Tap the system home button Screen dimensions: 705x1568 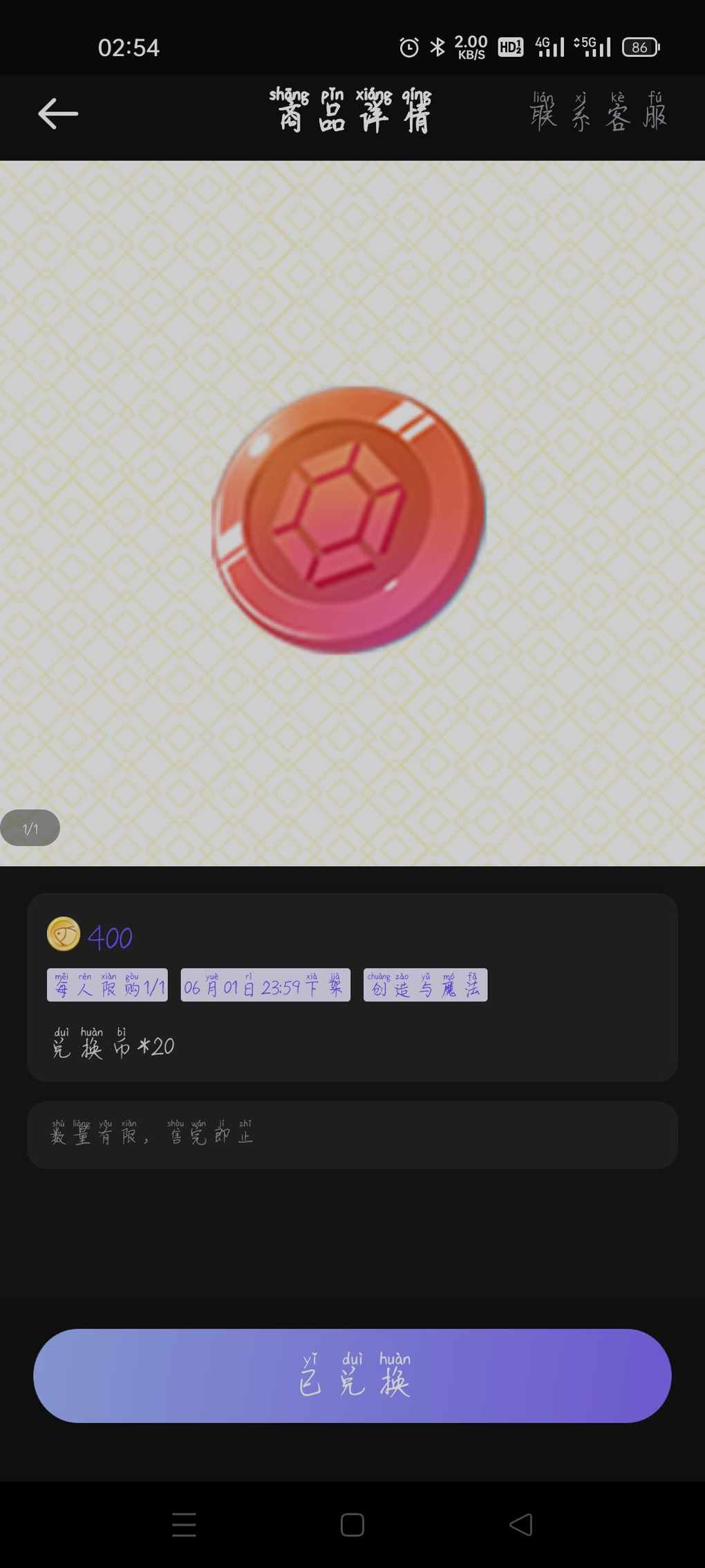pos(352,1524)
